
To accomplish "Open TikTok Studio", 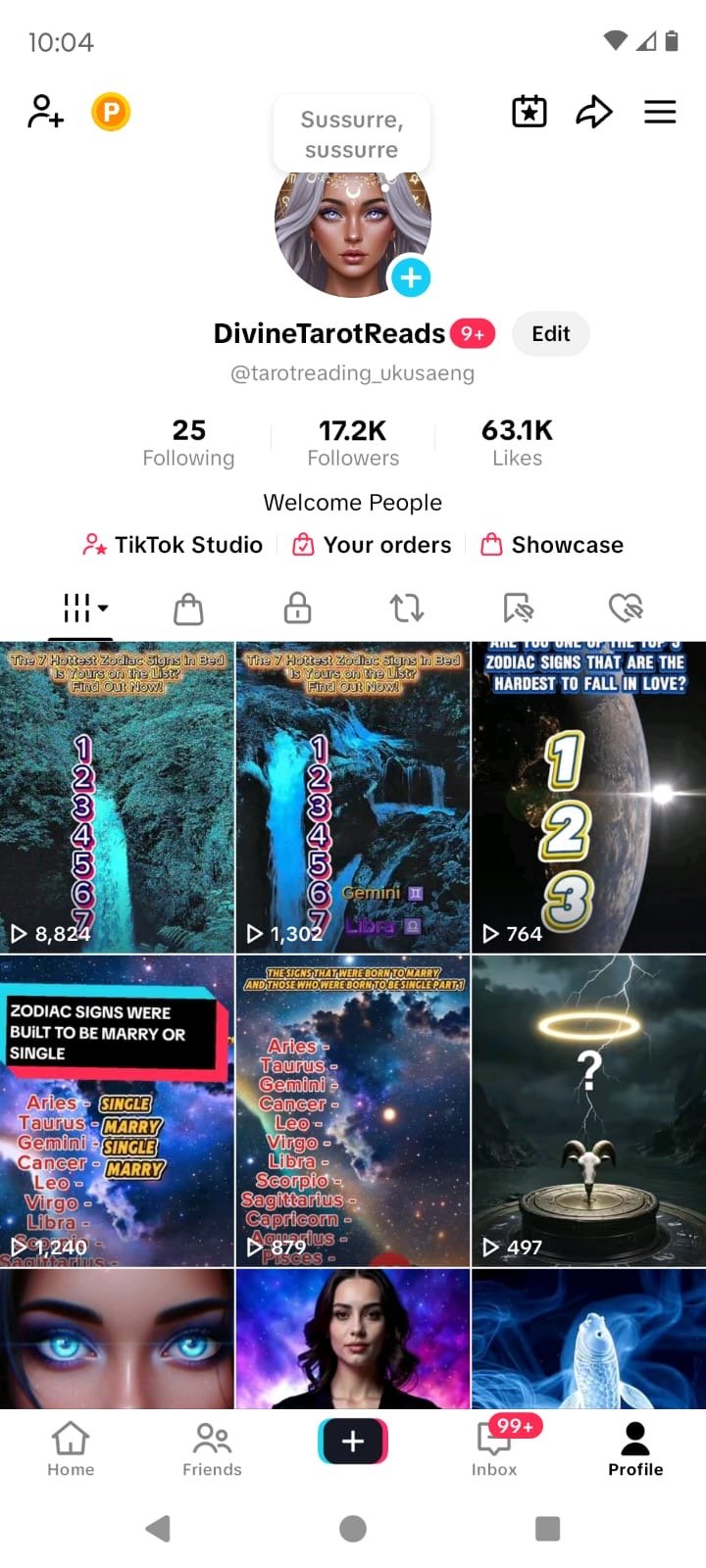I will coord(173,545).
